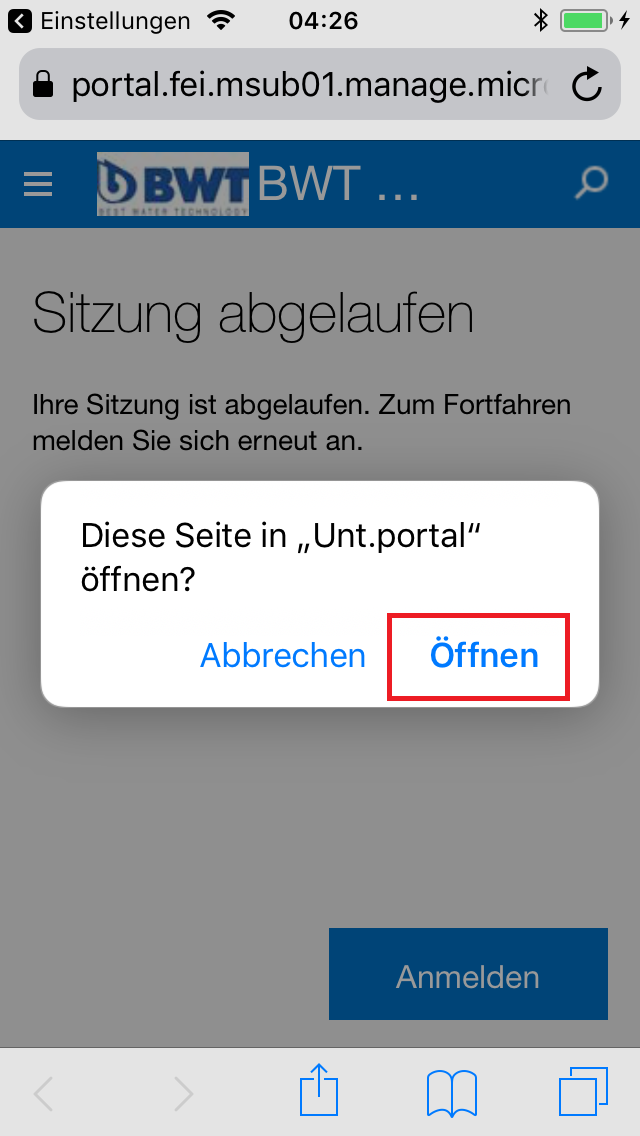Show open Safari tabs
Image resolution: width=640 pixels, height=1136 pixels.
point(583,1092)
